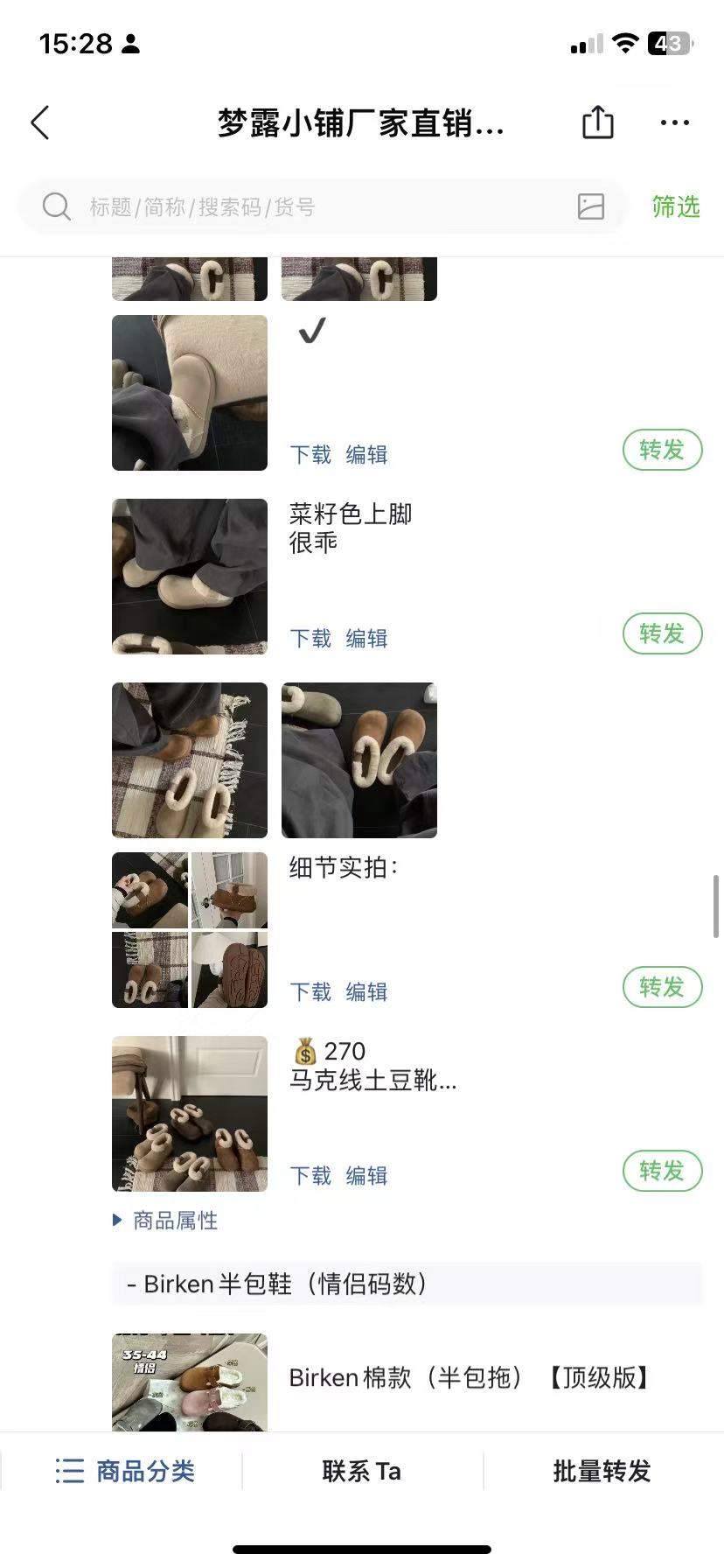Screen dimensions: 724x1568
Task: Open the Birken 棉款 product thumbnail
Action: click(190, 1381)
